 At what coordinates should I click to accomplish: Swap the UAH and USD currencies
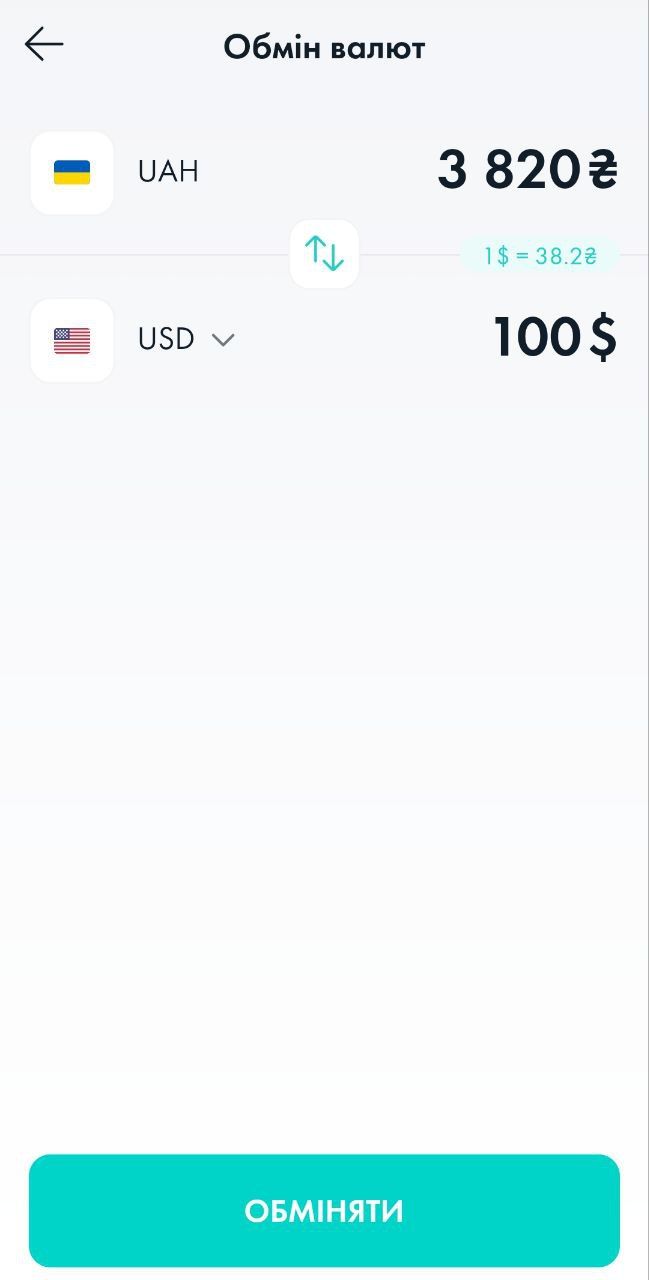point(324,254)
